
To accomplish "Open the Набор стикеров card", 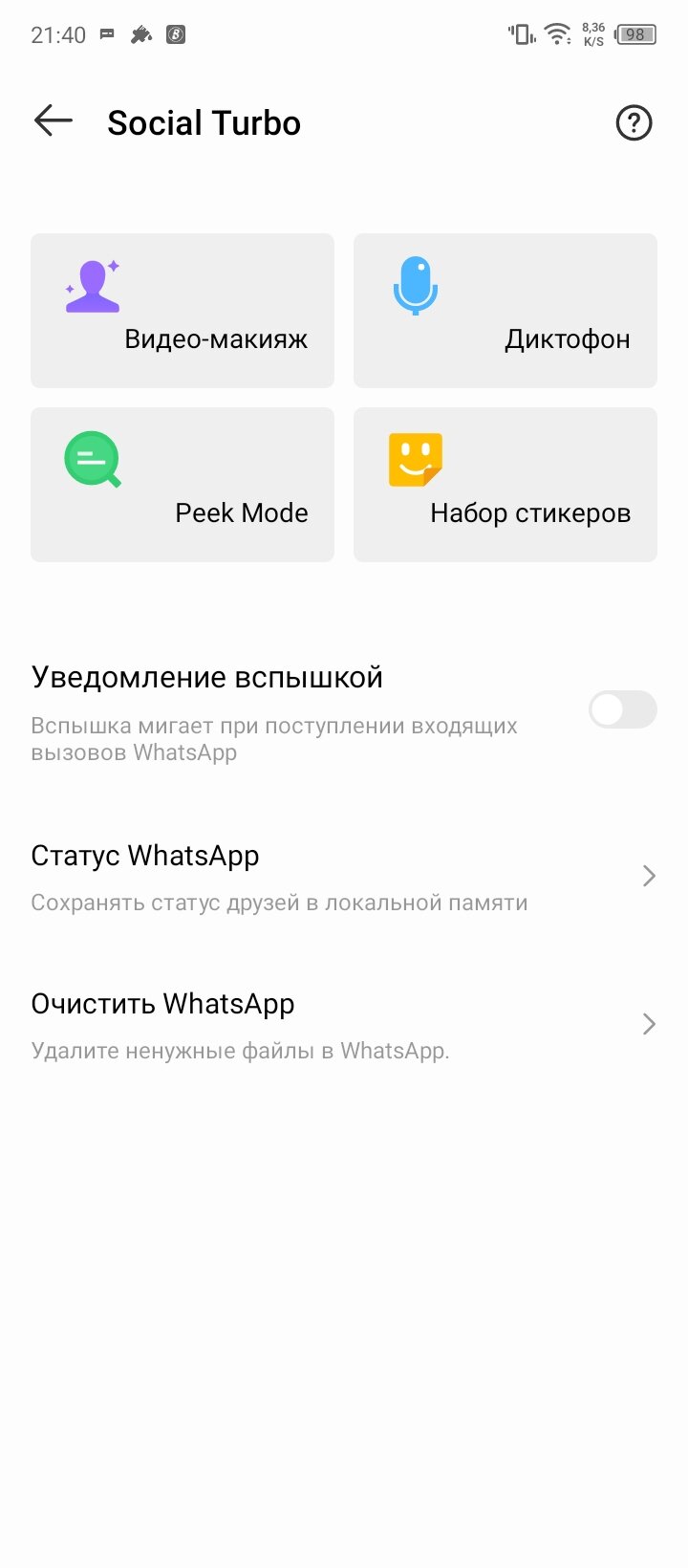I will click(x=505, y=485).
